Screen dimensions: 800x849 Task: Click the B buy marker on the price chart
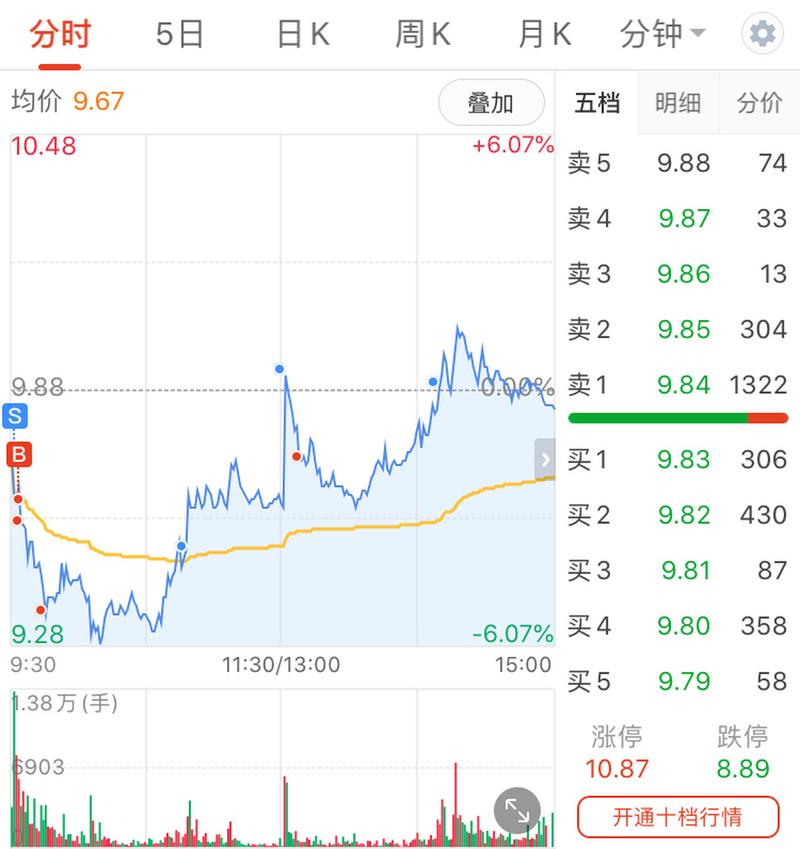coord(18,454)
